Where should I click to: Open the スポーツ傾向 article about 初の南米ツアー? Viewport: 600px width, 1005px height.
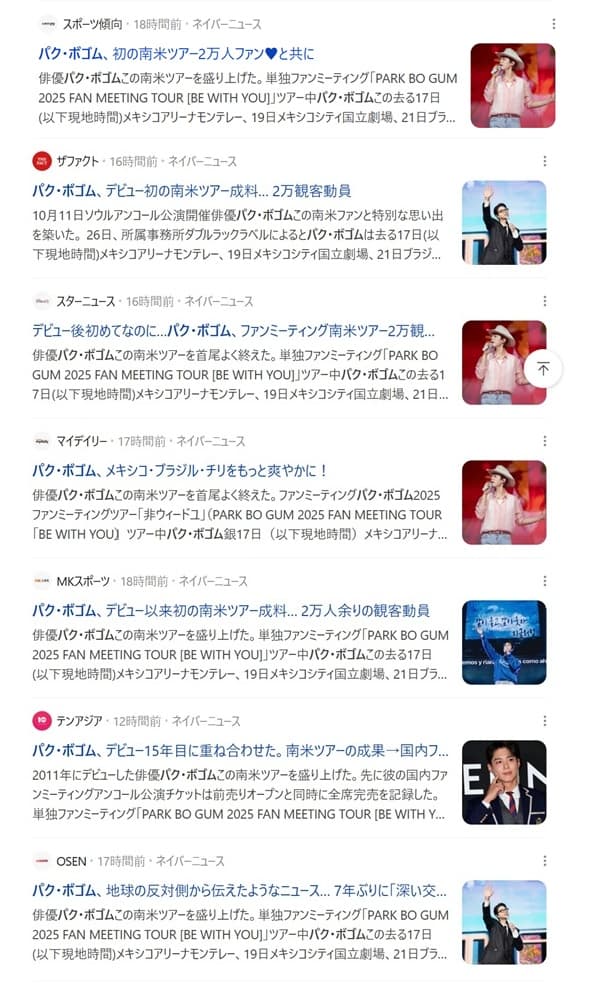tap(176, 54)
